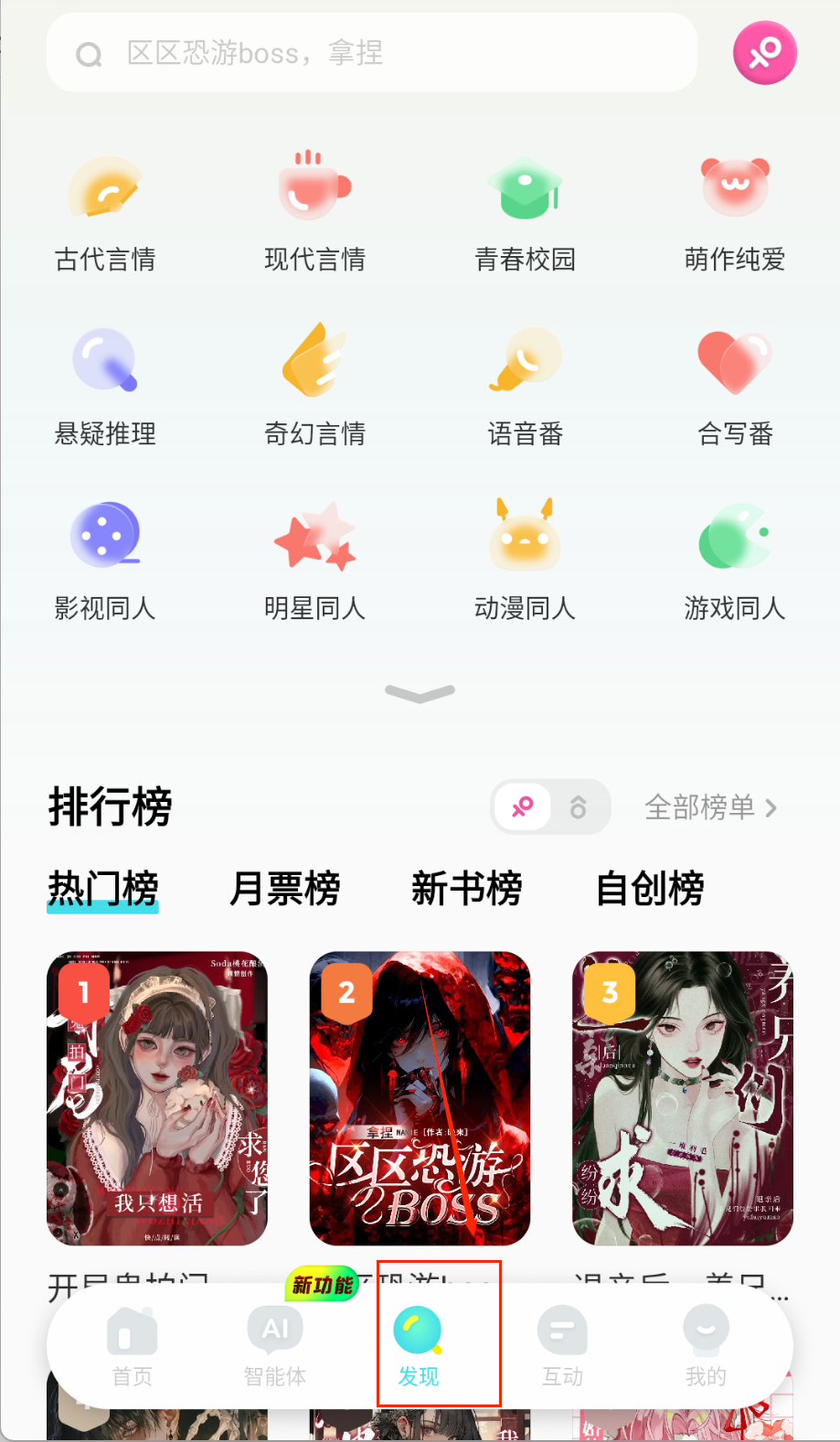The image size is (840, 1442).
Task: Tap the pink search icon top right
Action: (x=764, y=52)
